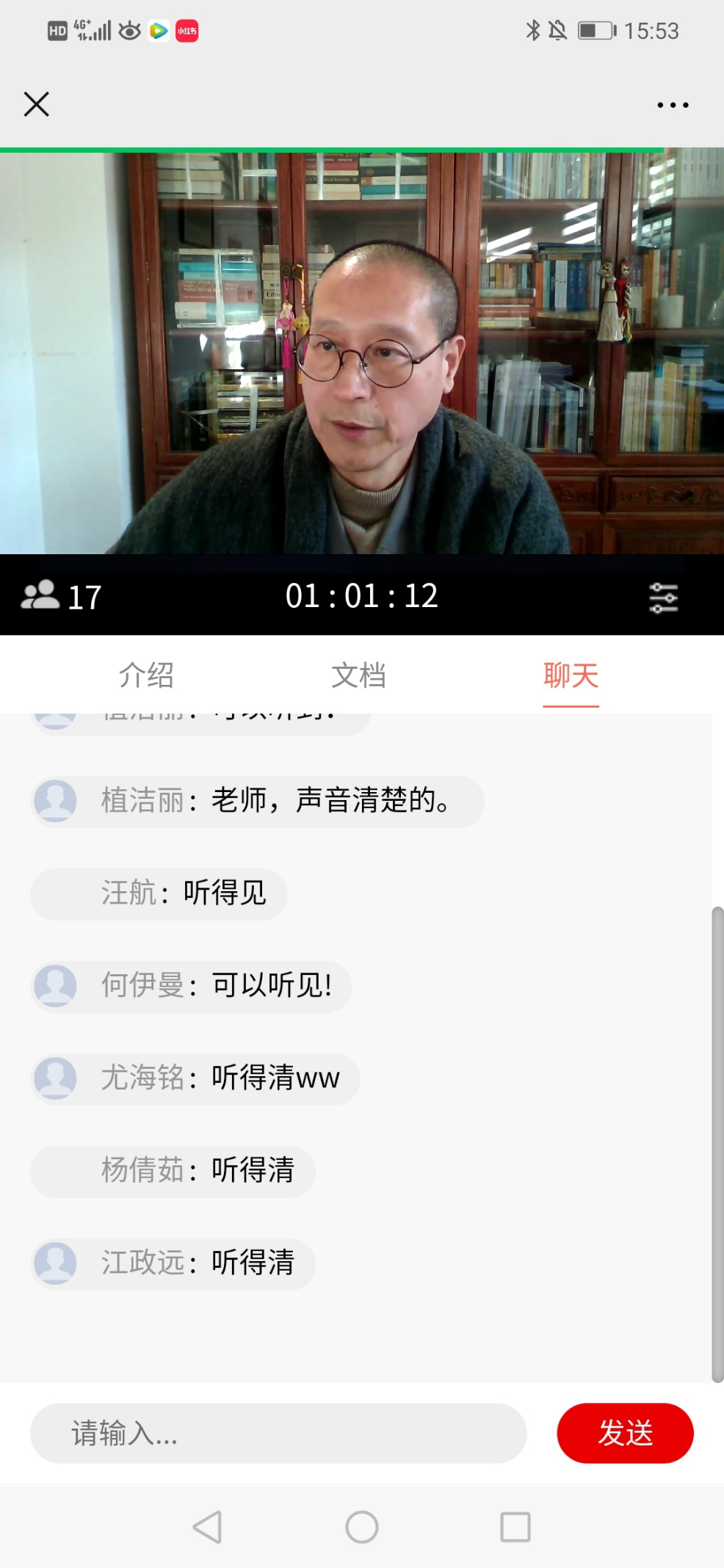The height and width of the screenshot is (1568, 724).
Task: Go to home screen via the home button
Action: point(362,1527)
